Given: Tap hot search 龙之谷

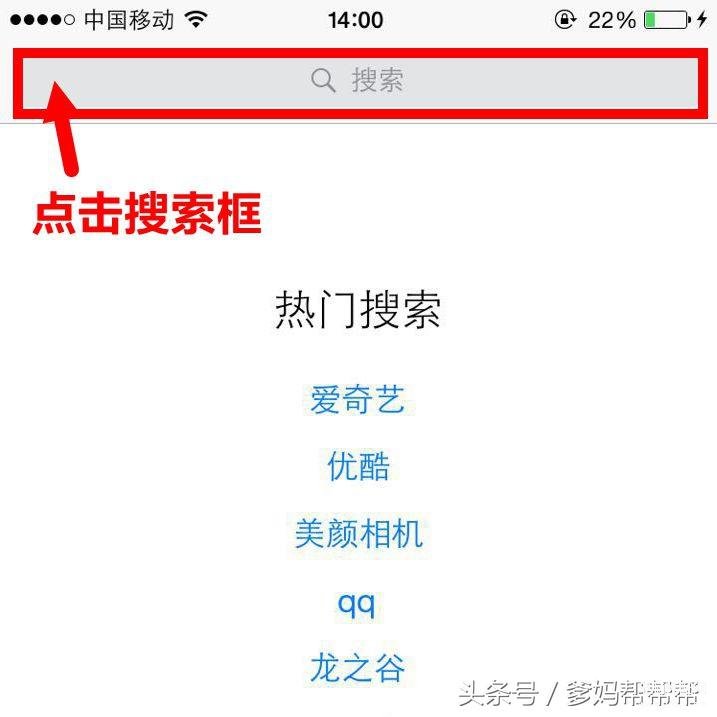Looking at the screenshot, I should pyautogui.click(x=357, y=668).
